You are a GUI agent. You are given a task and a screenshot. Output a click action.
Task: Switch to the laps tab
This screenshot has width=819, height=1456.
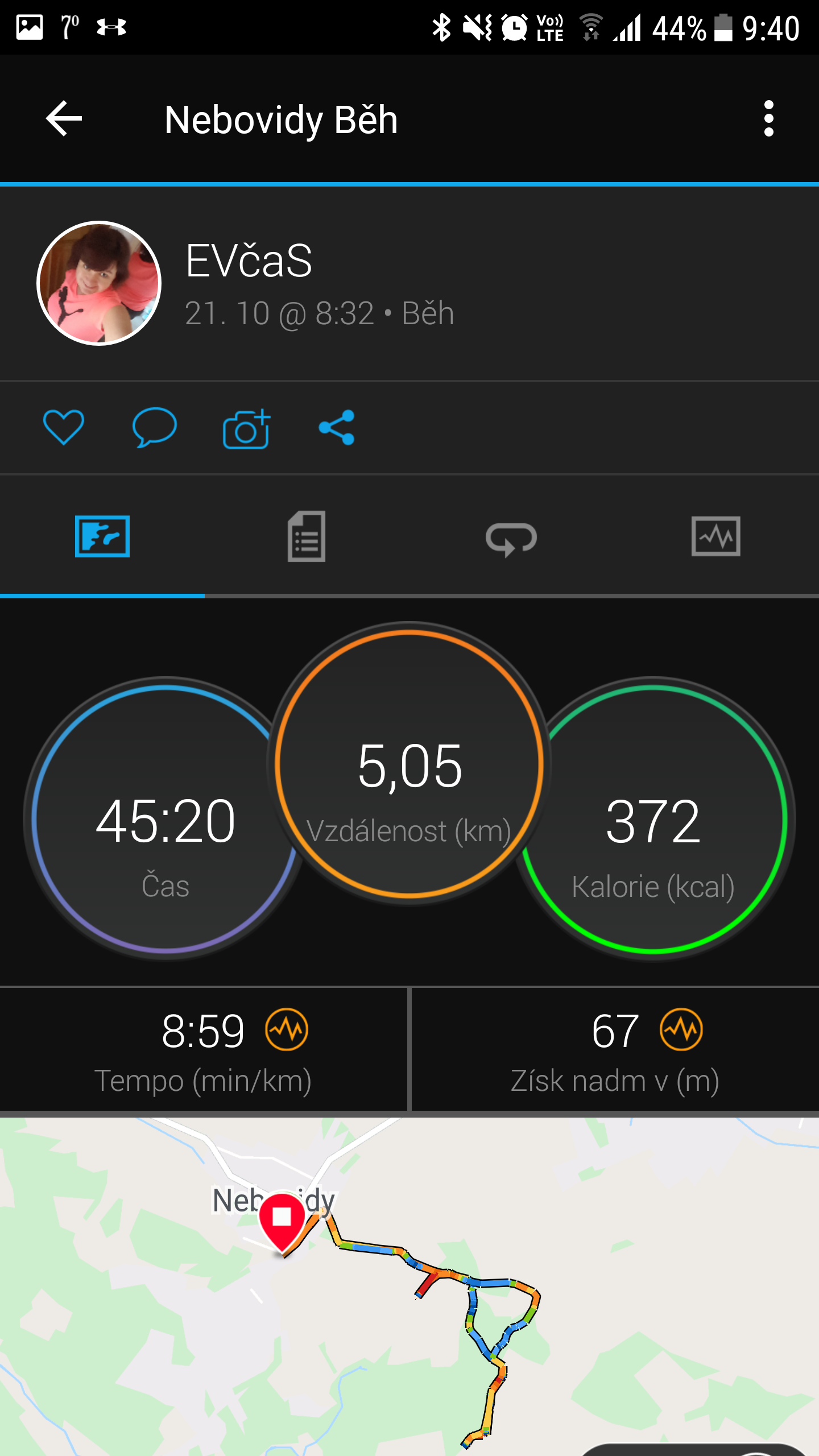coord(511,539)
